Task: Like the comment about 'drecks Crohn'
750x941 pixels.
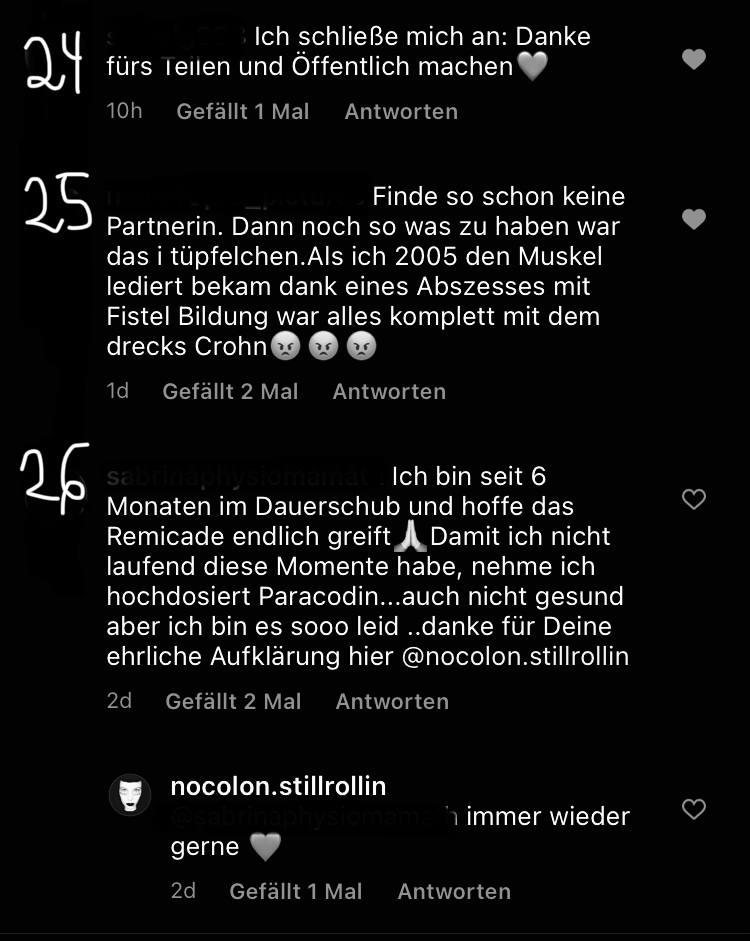Action: point(694,219)
